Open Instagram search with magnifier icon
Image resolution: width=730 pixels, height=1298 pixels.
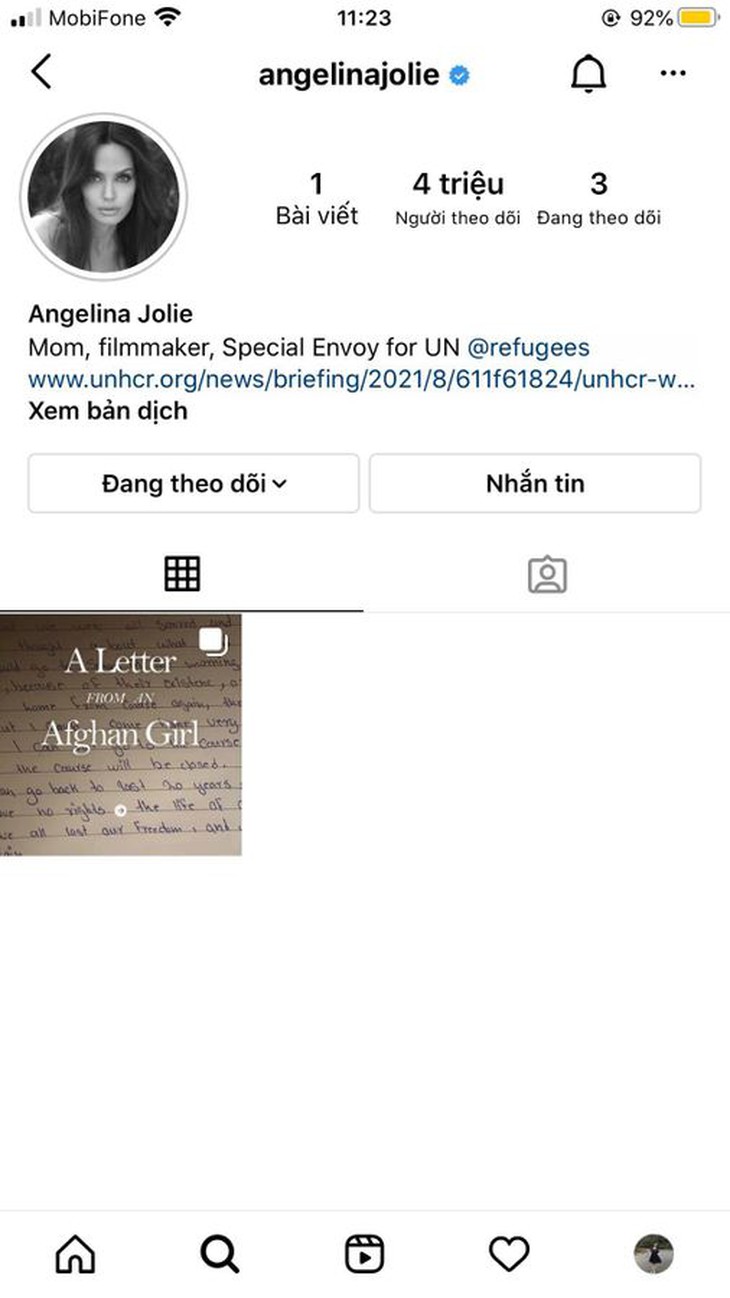[x=219, y=1251]
